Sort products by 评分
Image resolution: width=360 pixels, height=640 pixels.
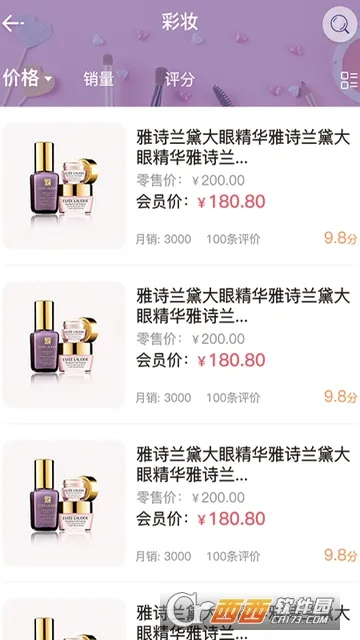click(180, 79)
